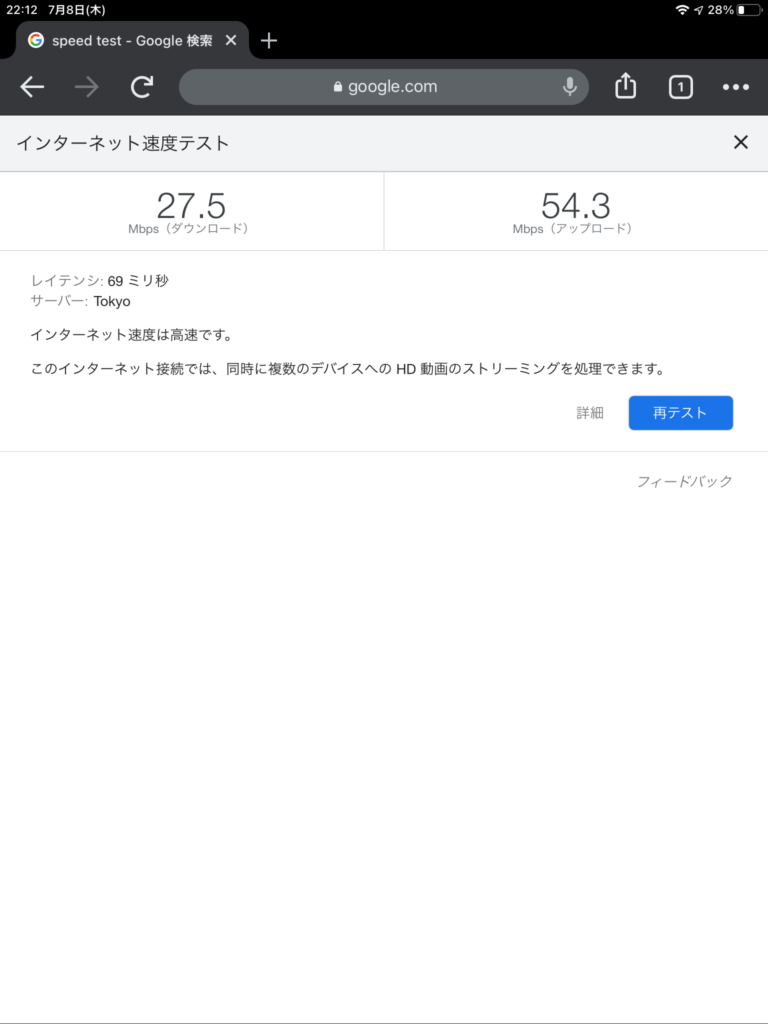Start voice search with the microphone
768x1024 pixels.
pos(570,87)
